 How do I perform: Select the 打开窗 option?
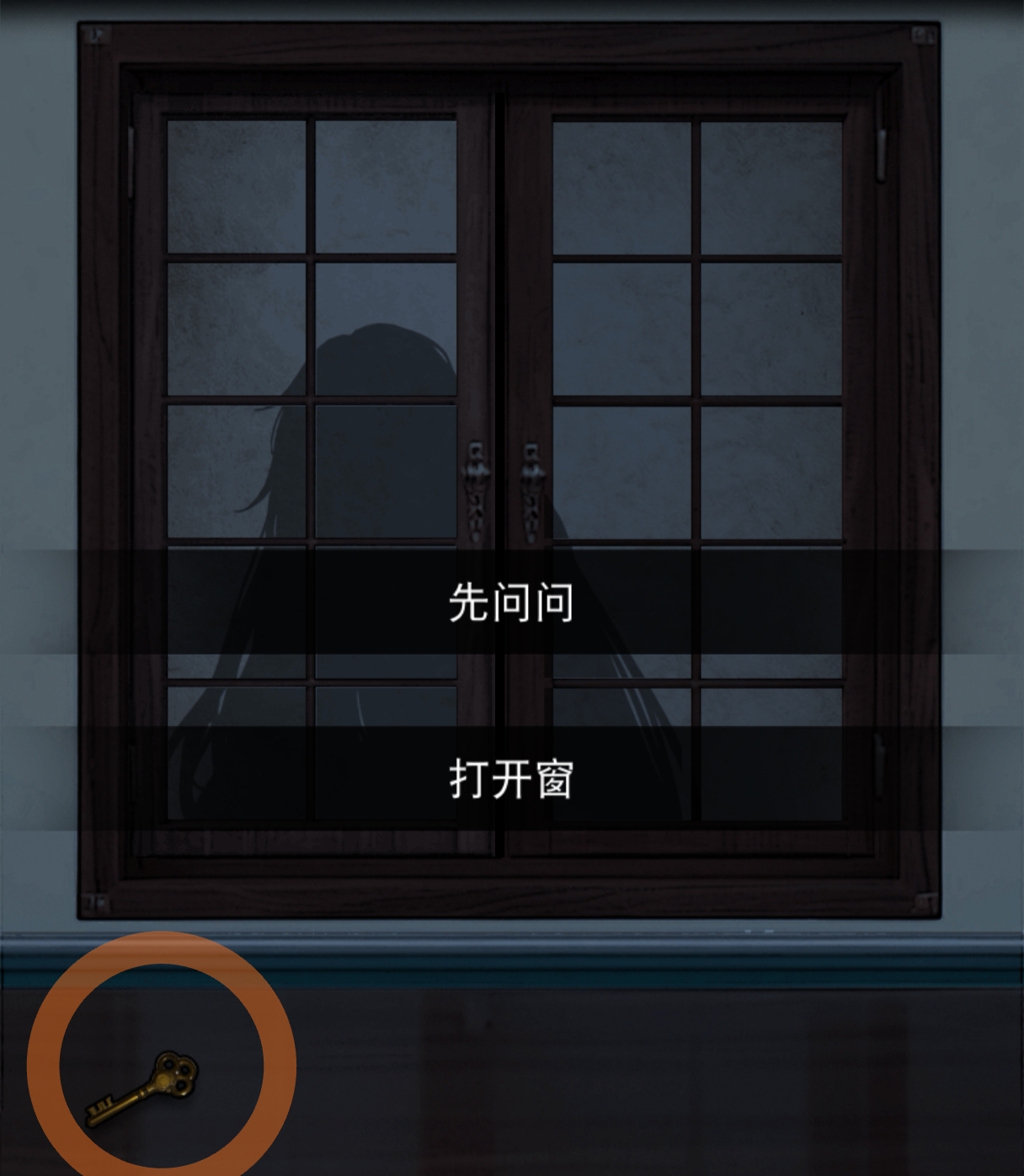click(511, 778)
